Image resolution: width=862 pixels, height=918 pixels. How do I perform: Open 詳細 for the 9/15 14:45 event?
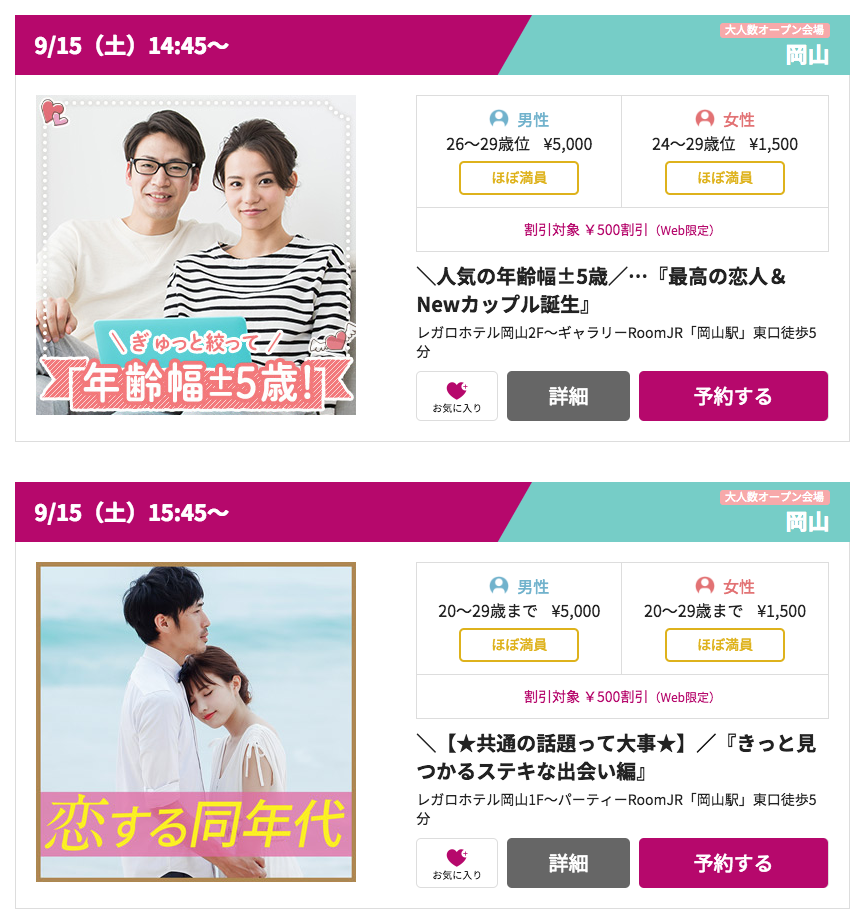coord(568,396)
